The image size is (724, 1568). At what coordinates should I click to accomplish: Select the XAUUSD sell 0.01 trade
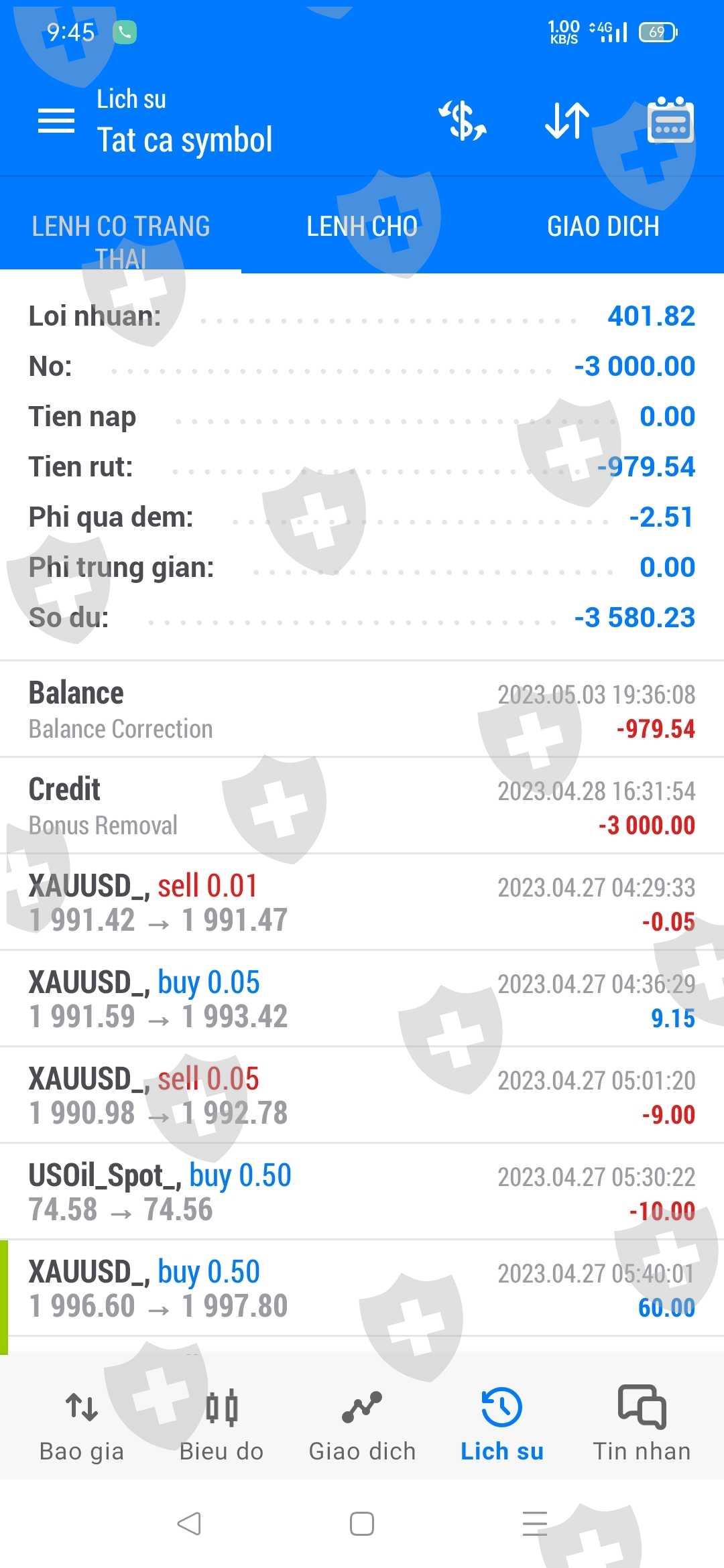pyautogui.click(x=362, y=903)
